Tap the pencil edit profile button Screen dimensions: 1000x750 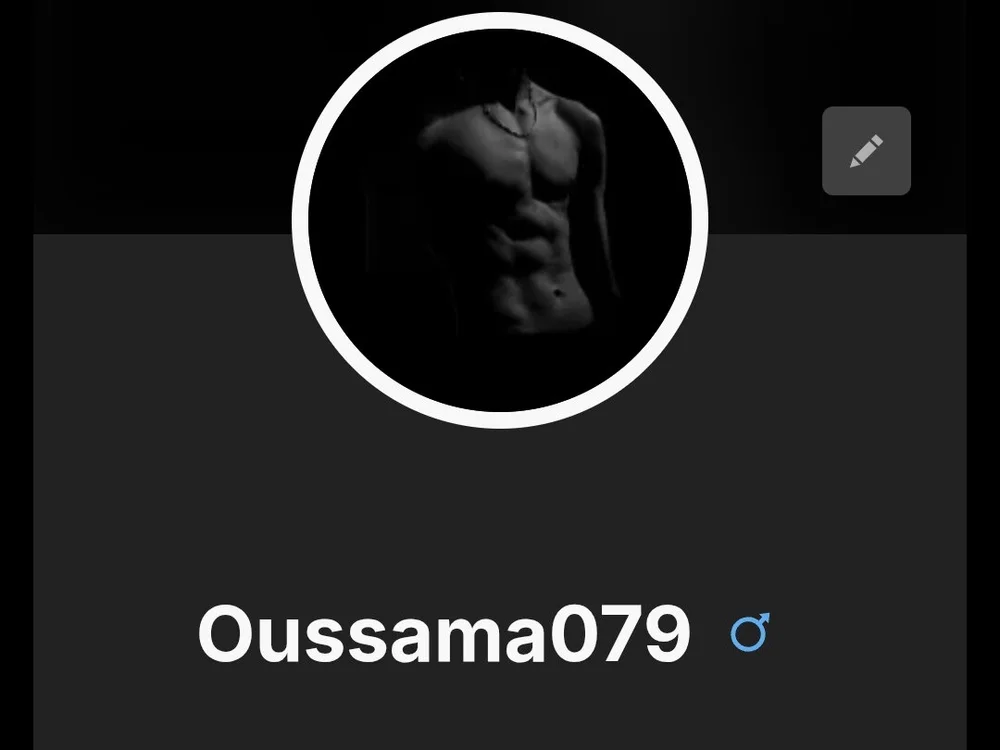[866, 151]
